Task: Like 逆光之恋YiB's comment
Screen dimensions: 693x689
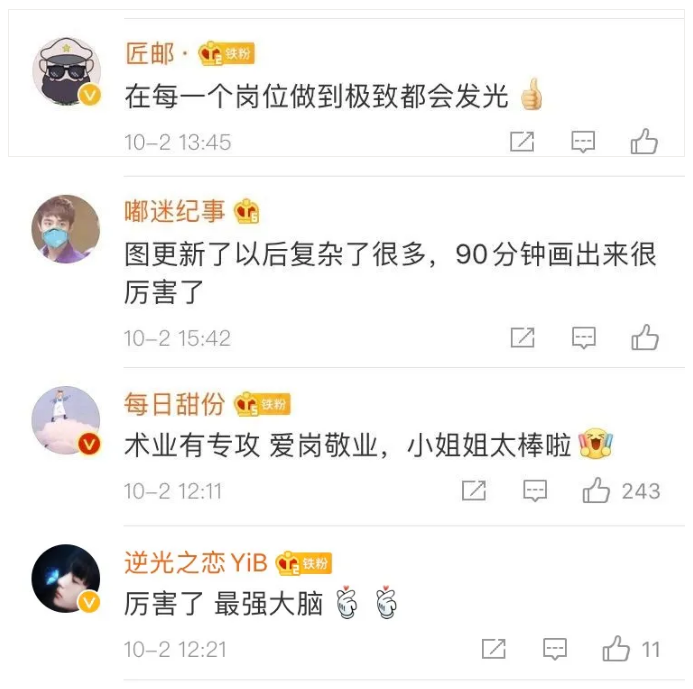Action: [616, 650]
